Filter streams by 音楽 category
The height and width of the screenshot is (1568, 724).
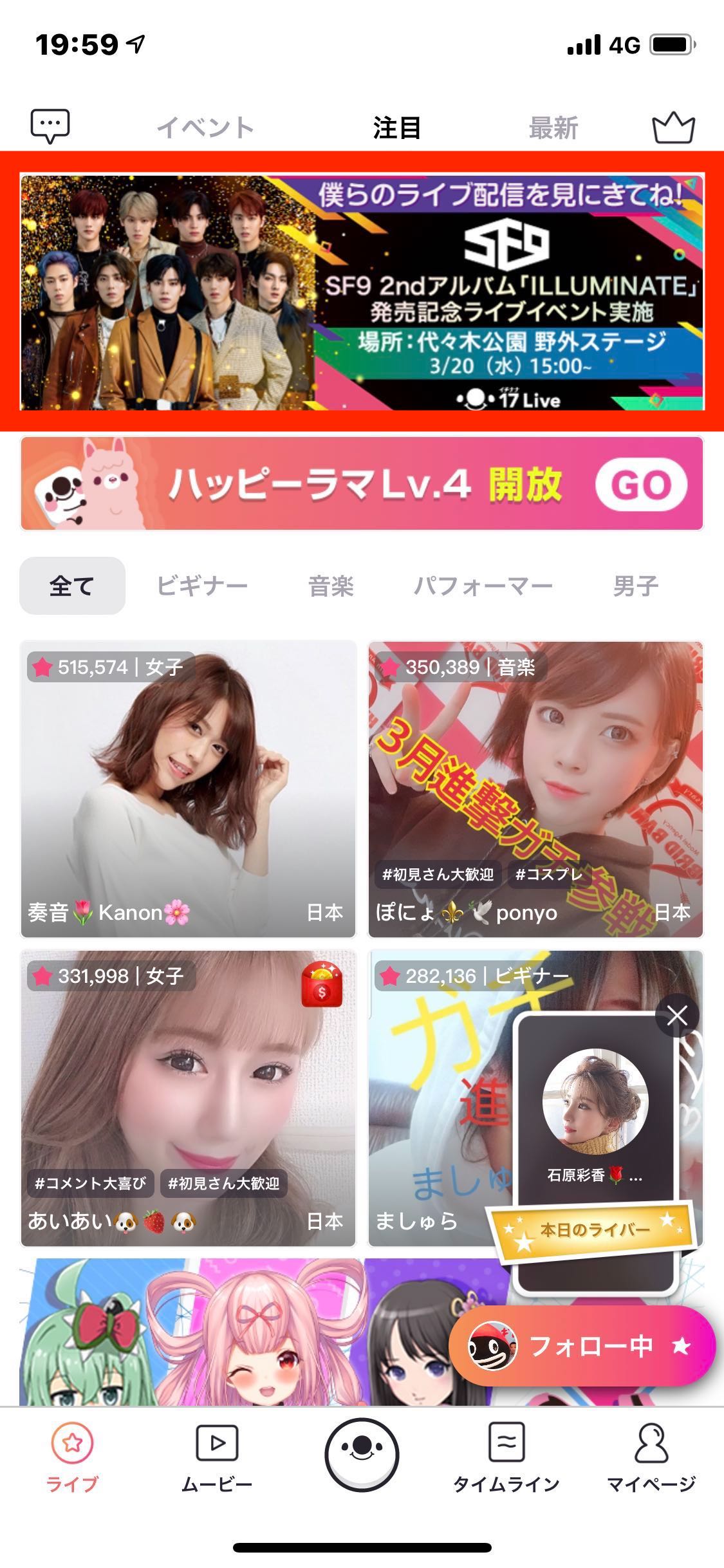(x=331, y=586)
